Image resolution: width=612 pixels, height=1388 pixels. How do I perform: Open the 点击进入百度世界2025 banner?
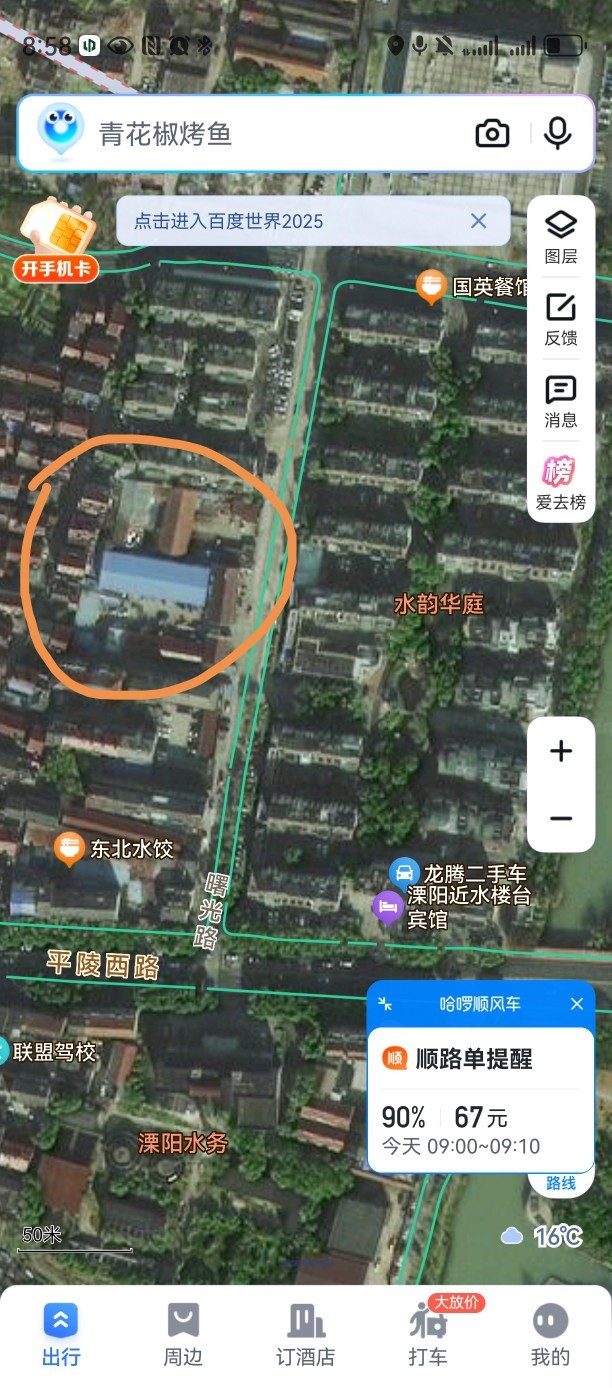coord(290,221)
